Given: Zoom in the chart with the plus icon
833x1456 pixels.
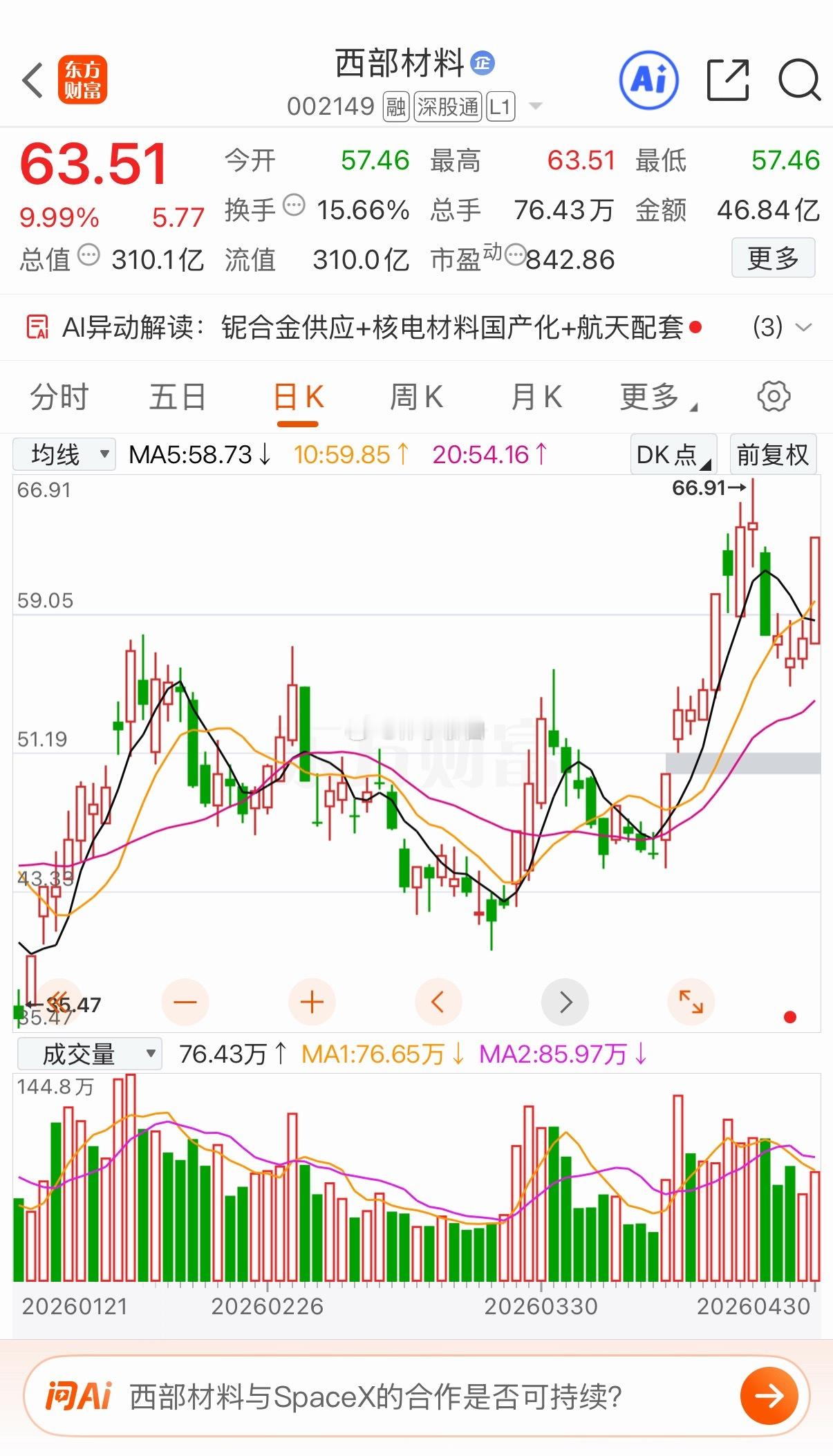Looking at the screenshot, I should 311,1001.
